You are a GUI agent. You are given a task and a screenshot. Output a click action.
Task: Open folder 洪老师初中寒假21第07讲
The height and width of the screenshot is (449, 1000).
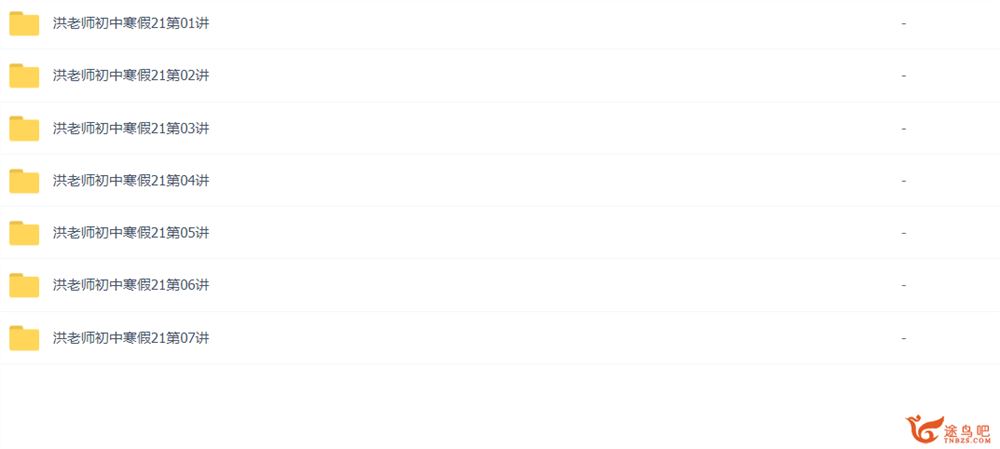click(131, 338)
